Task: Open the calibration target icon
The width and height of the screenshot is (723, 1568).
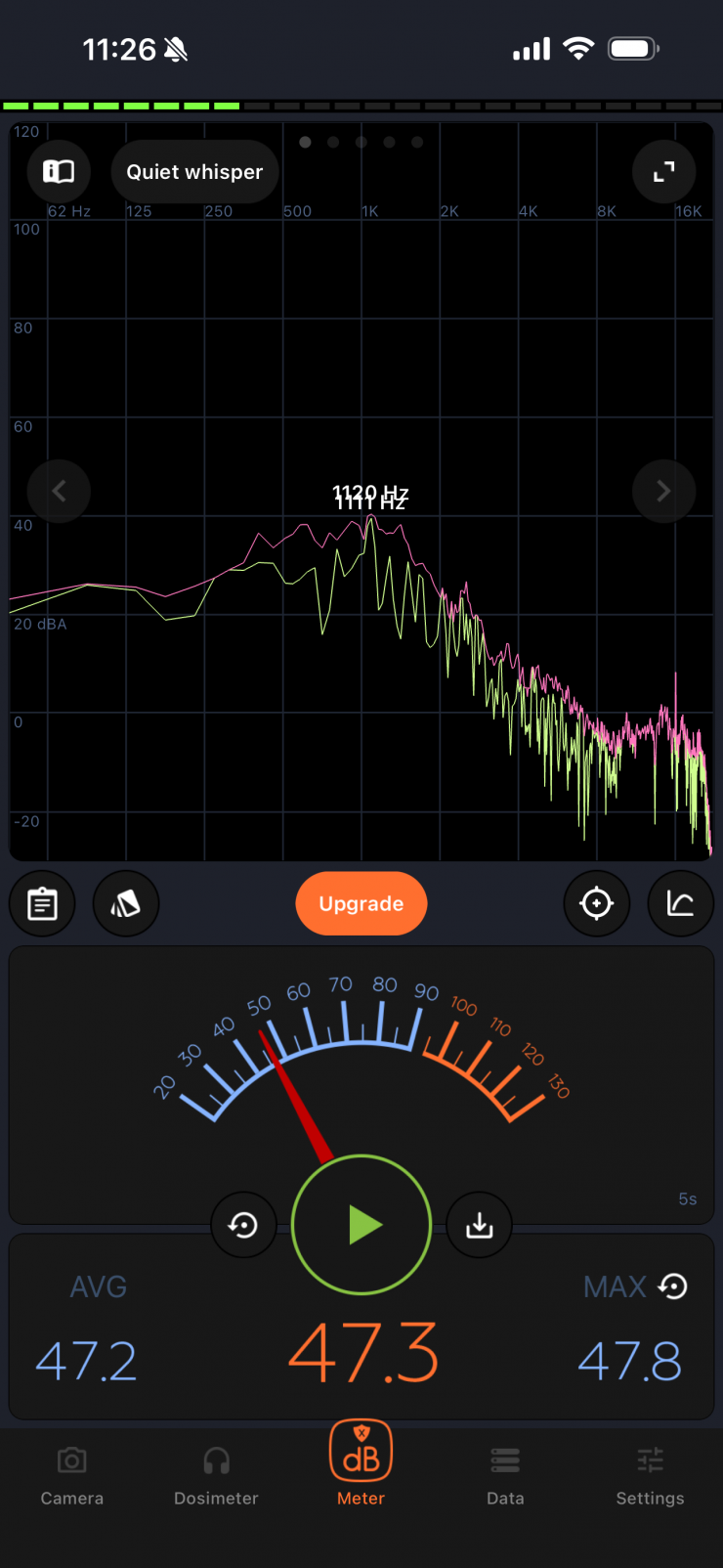Action: 597,903
